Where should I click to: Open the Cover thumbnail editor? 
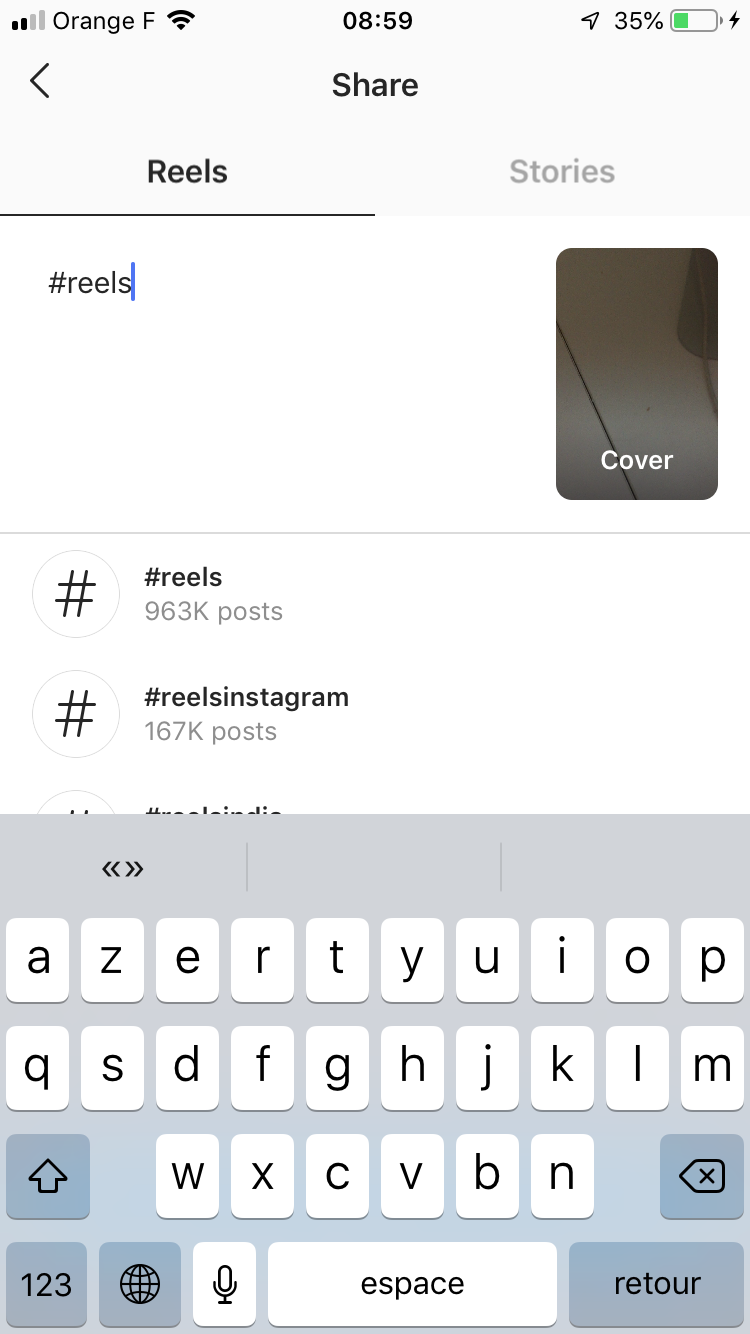click(636, 374)
